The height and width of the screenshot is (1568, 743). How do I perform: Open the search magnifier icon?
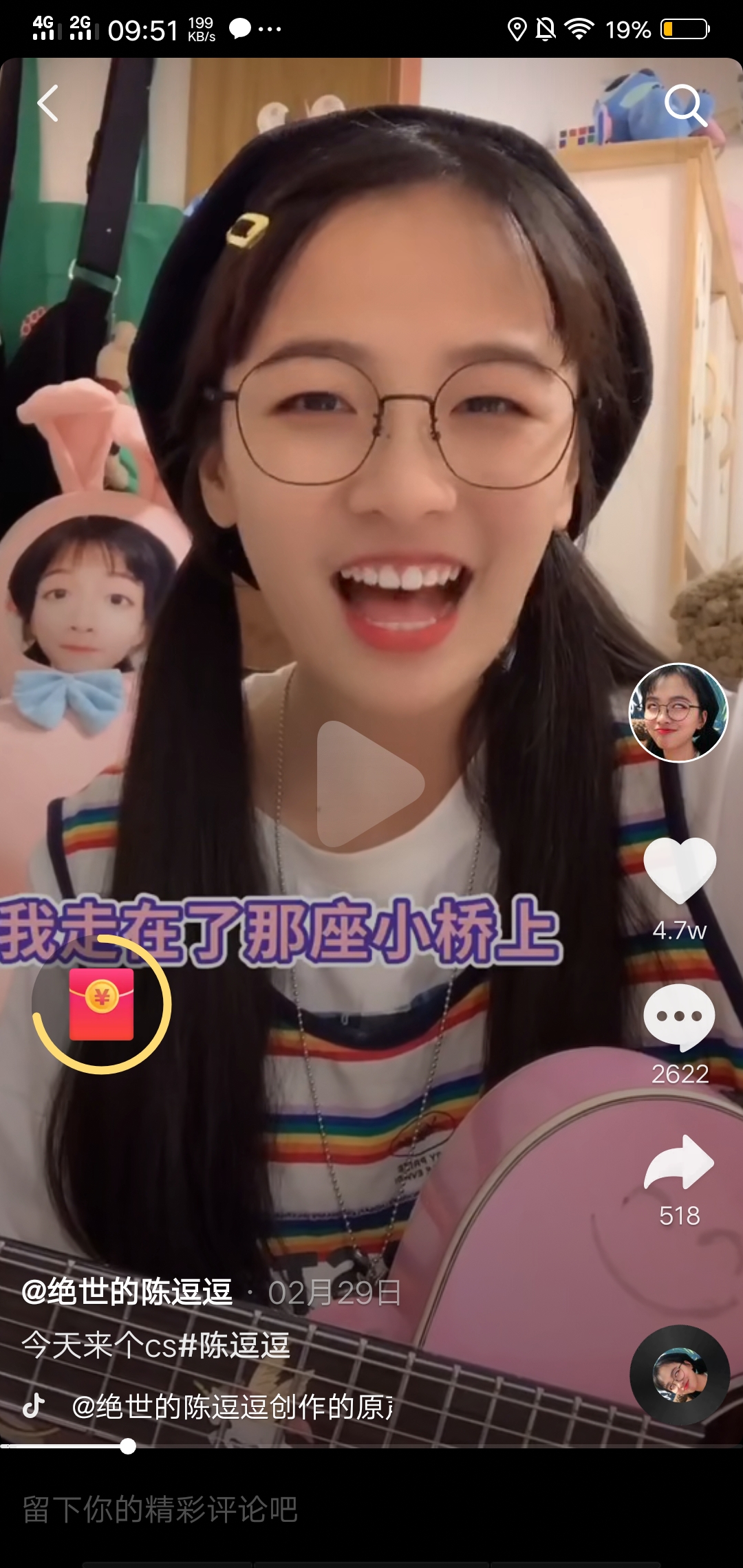coord(685,105)
